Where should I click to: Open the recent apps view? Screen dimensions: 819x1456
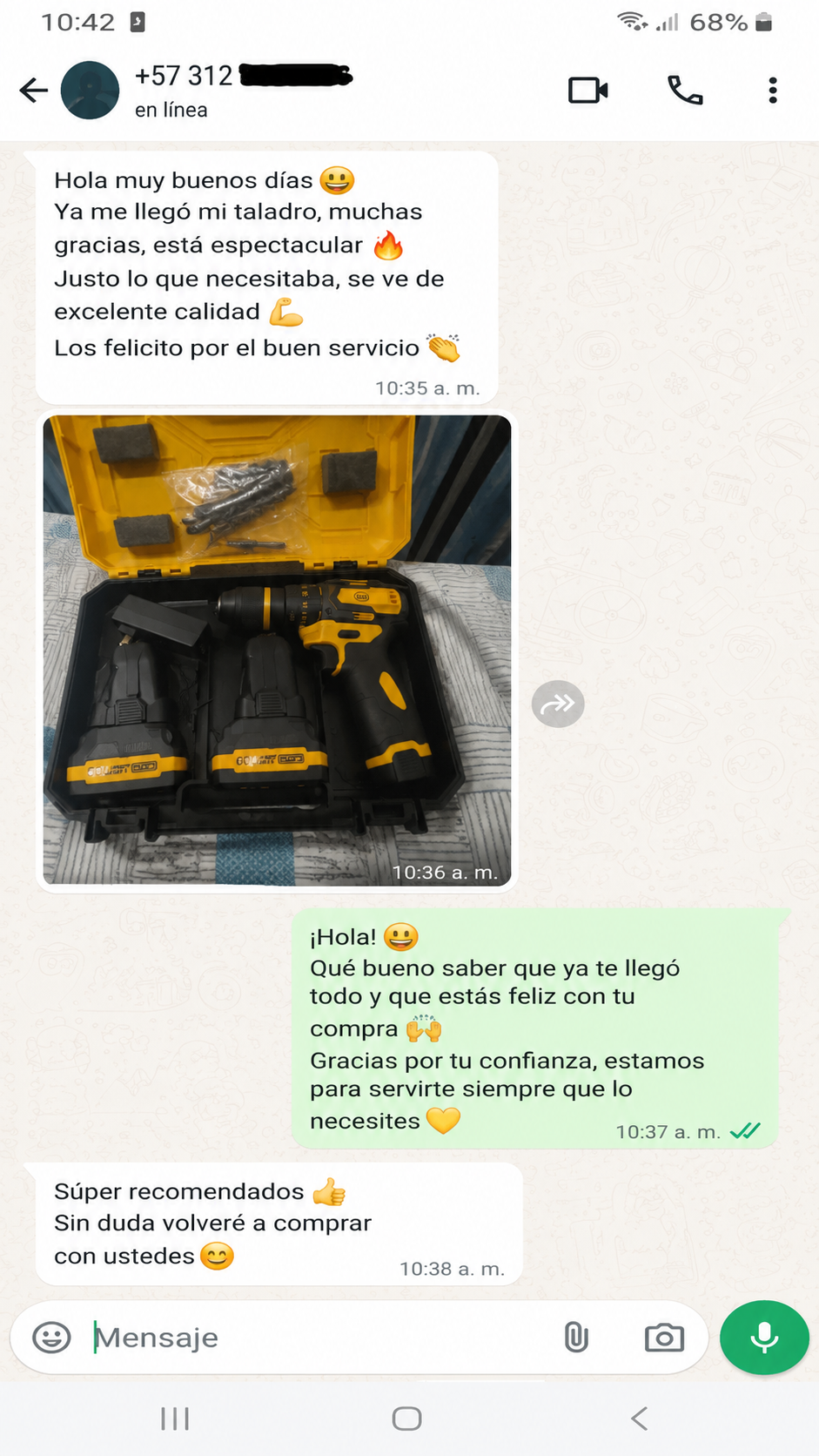pos(175,1419)
